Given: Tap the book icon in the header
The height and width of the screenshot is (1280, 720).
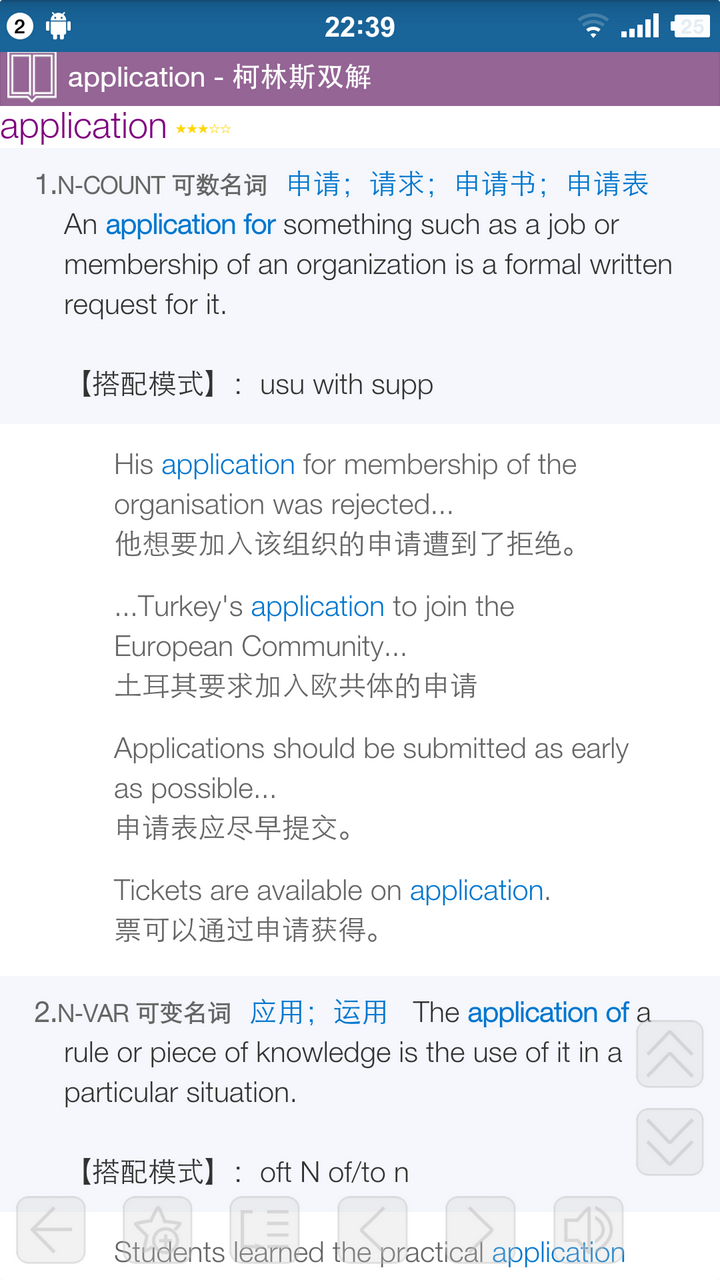Looking at the screenshot, I should (x=32, y=77).
